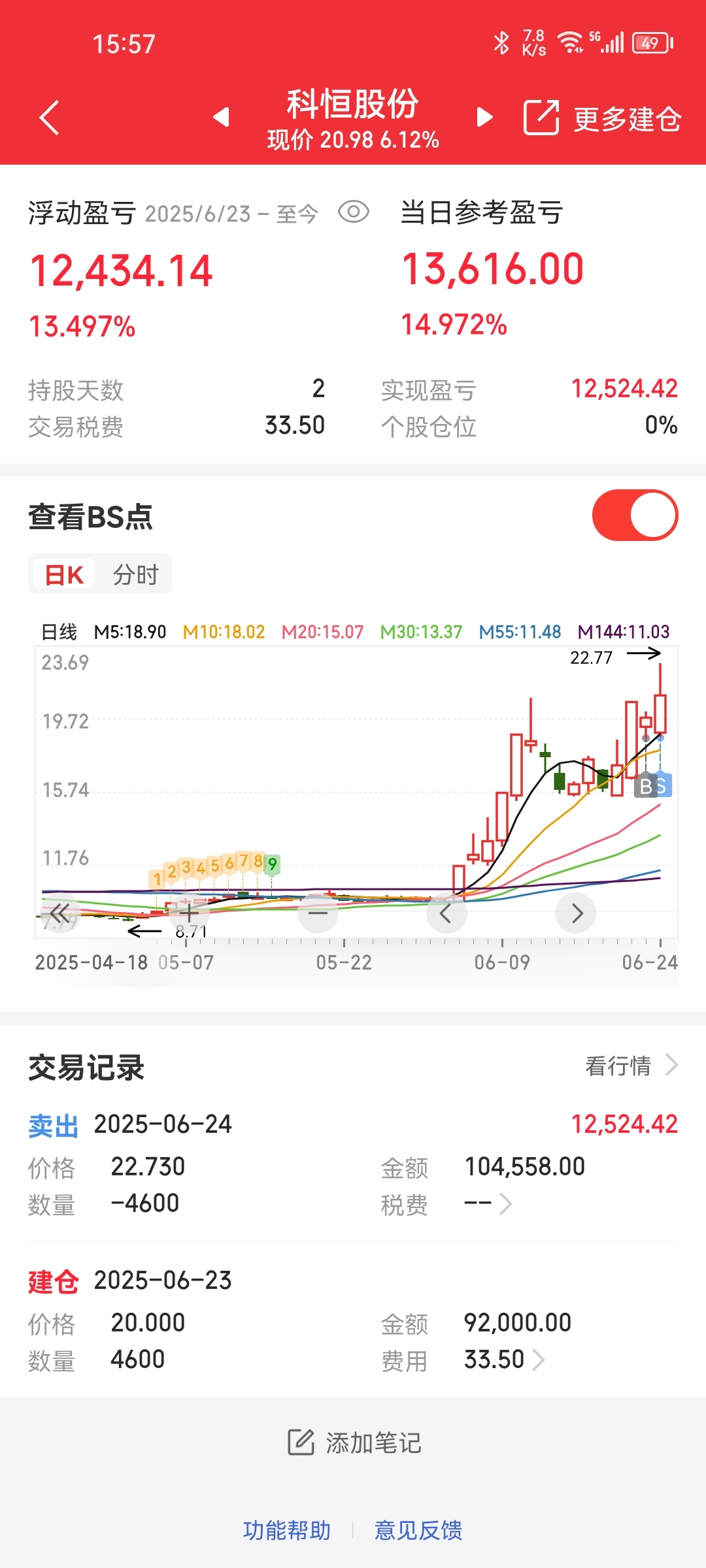The image size is (706, 1568).
Task: Switch to the next stock with right triangle
Action: point(484,118)
